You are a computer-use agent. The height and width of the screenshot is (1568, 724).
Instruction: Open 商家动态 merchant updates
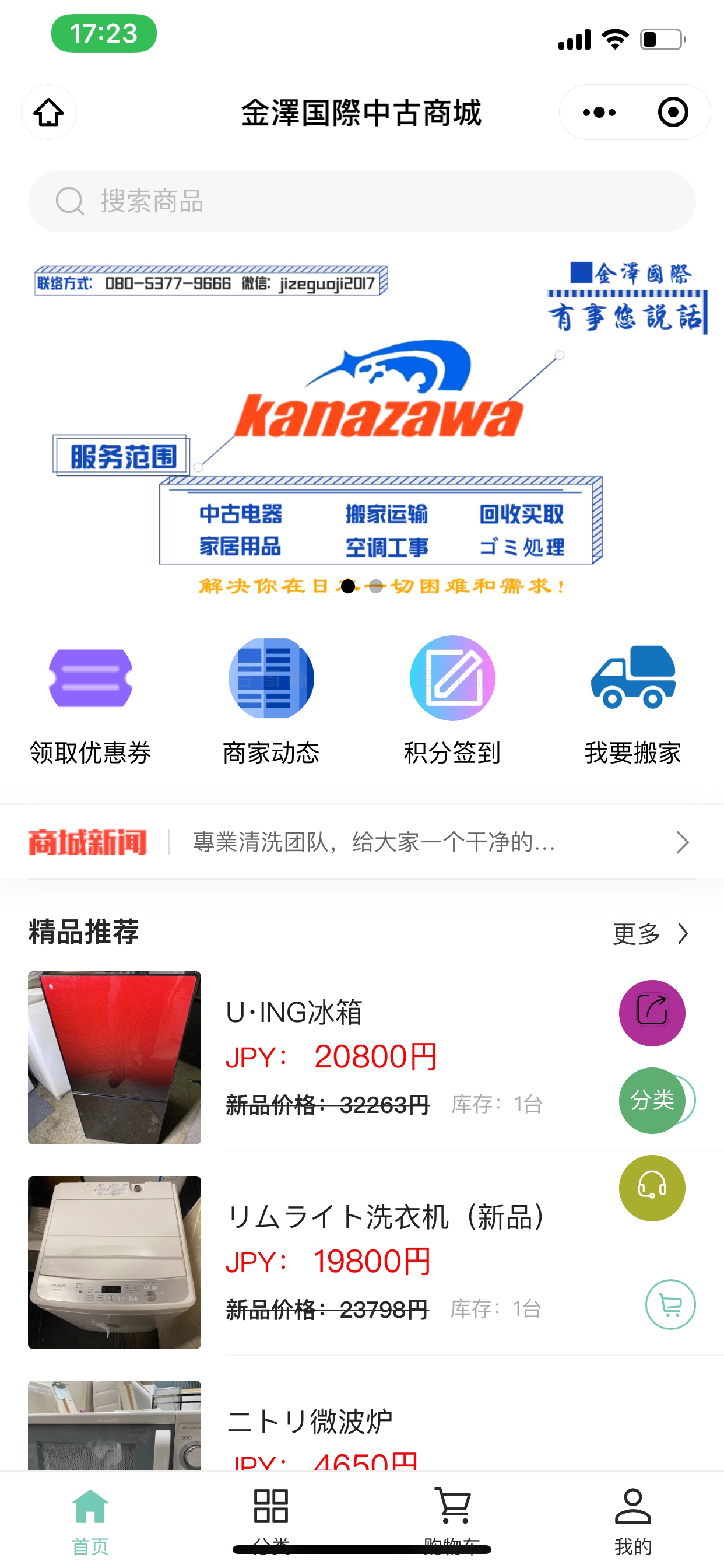270,700
